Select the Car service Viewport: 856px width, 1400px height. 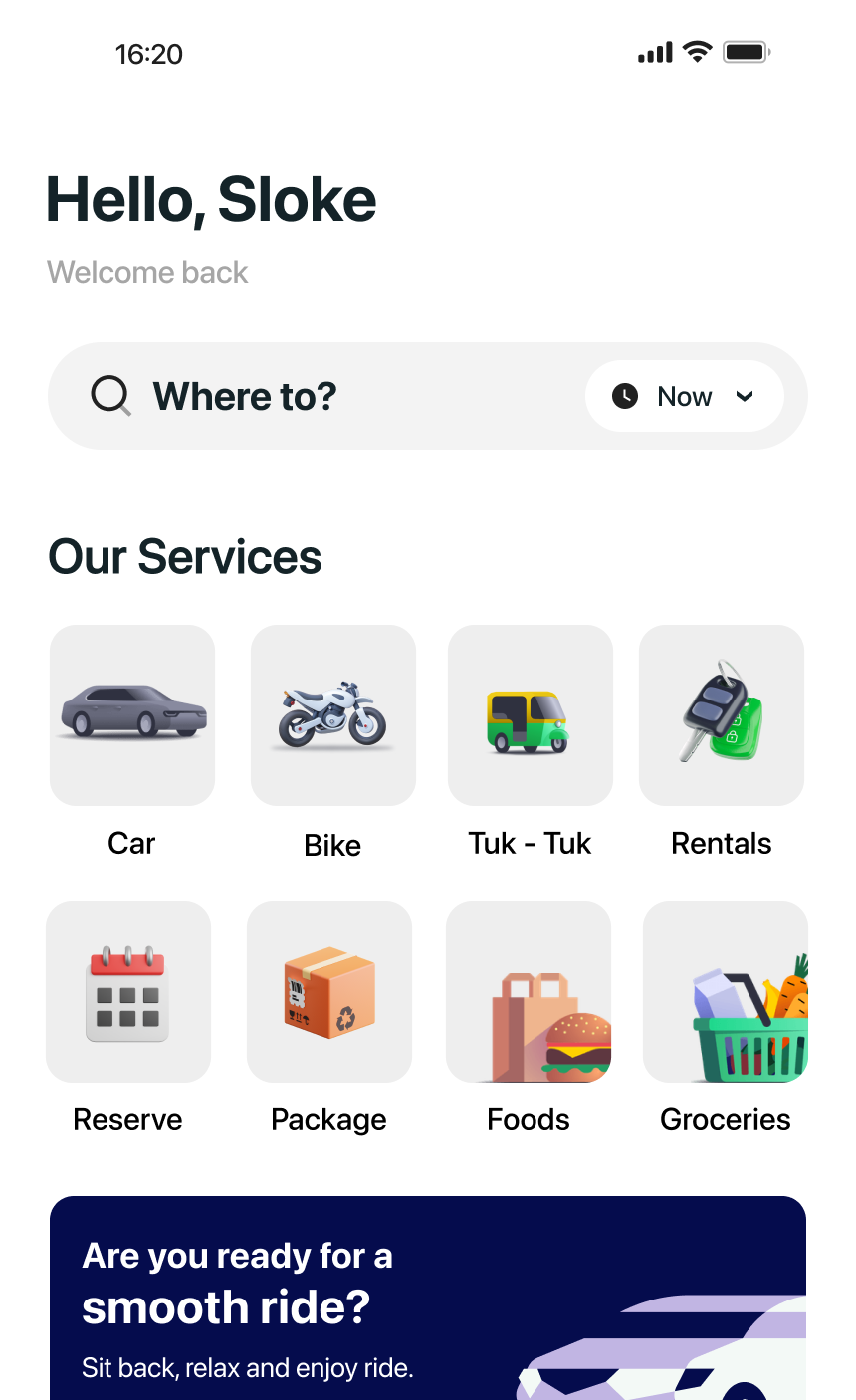point(132,715)
